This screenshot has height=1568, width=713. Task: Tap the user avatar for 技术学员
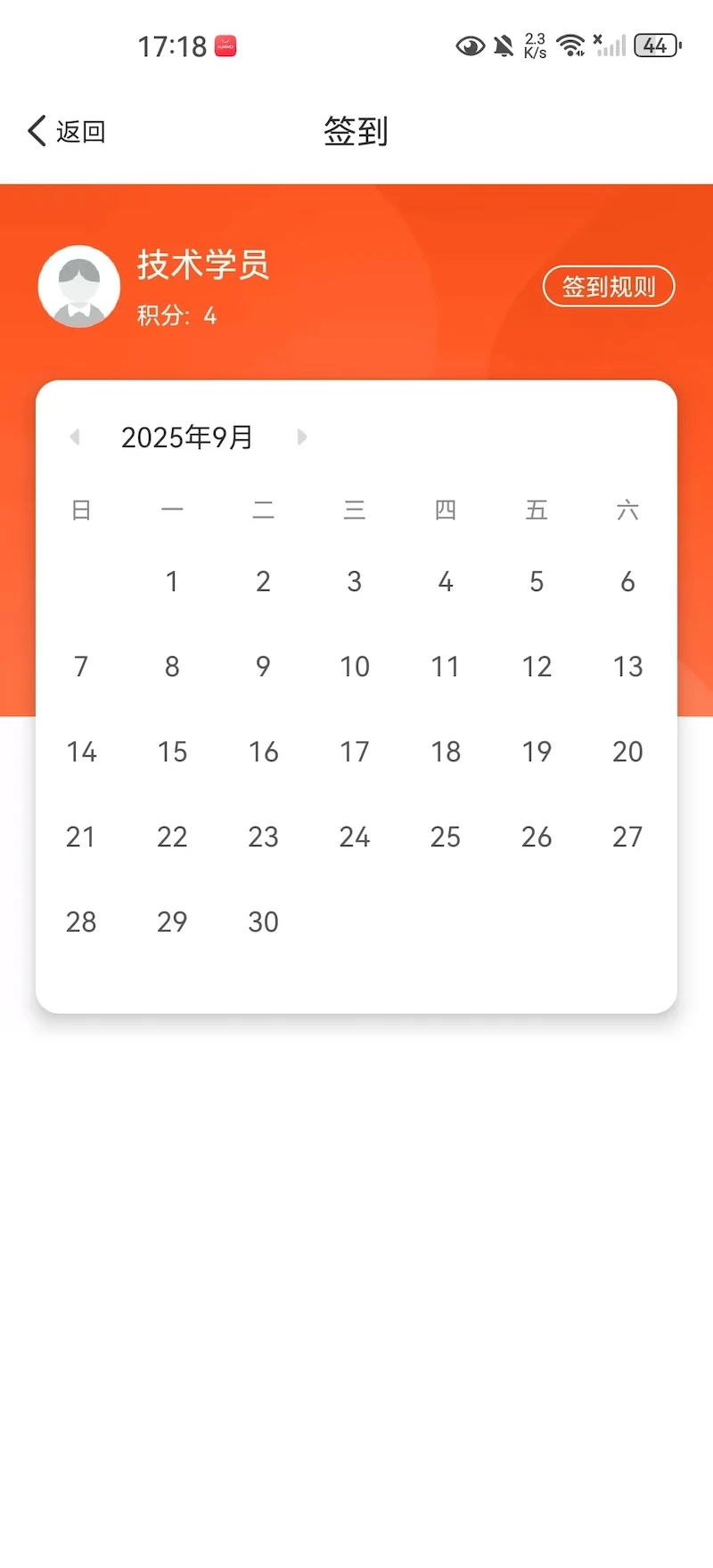(79, 287)
